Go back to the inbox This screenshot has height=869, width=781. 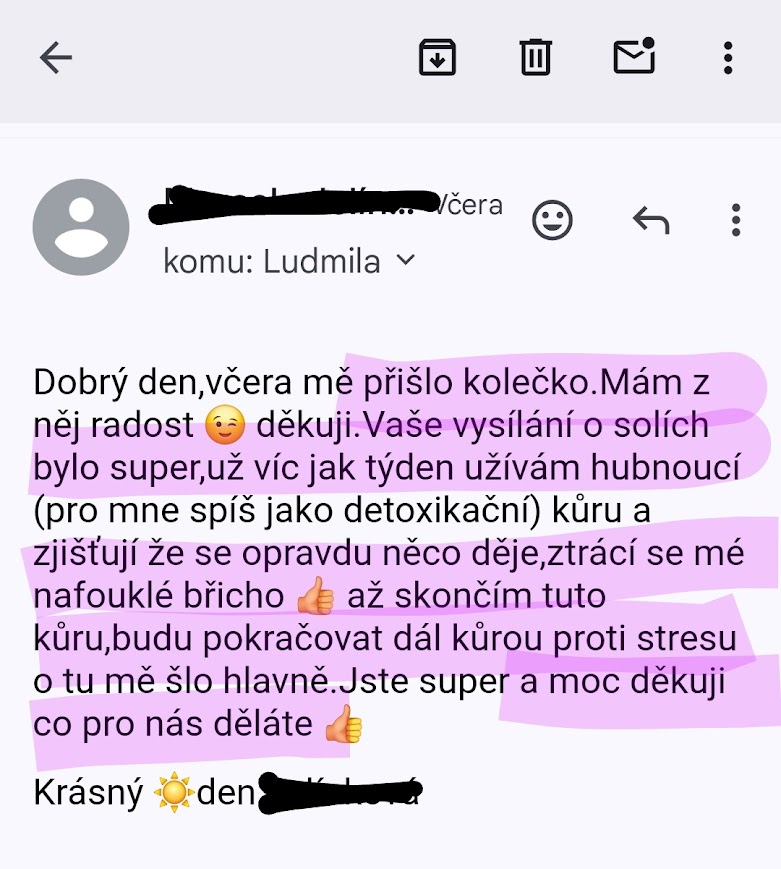click(x=56, y=58)
